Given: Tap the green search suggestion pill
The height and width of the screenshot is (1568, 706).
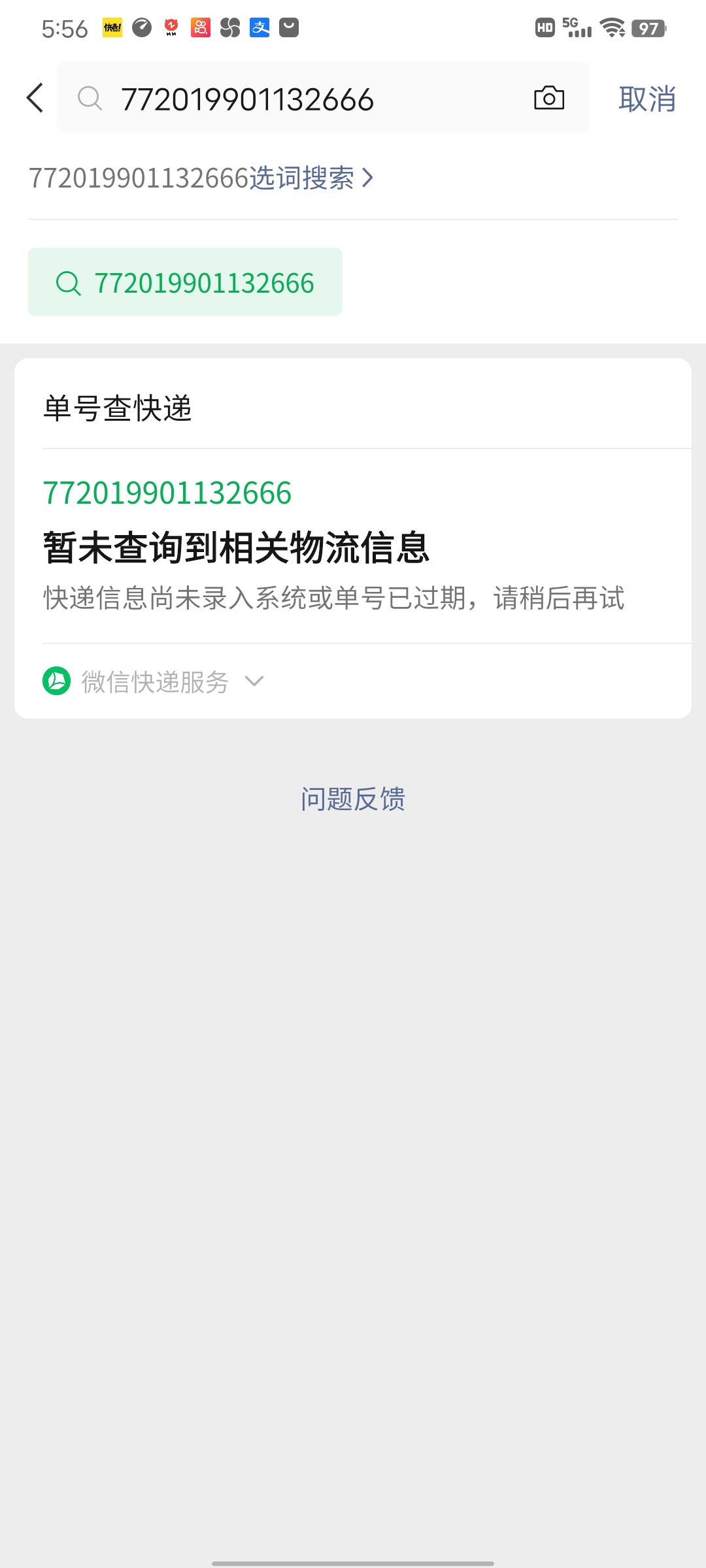Looking at the screenshot, I should (185, 282).
